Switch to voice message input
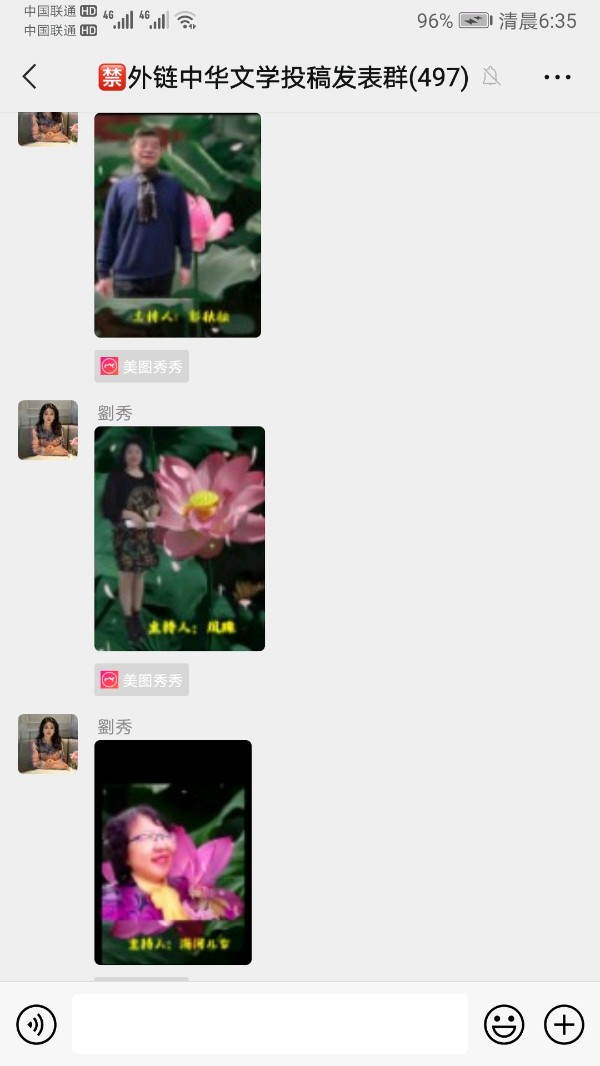The width and height of the screenshot is (600, 1066). [36, 1025]
